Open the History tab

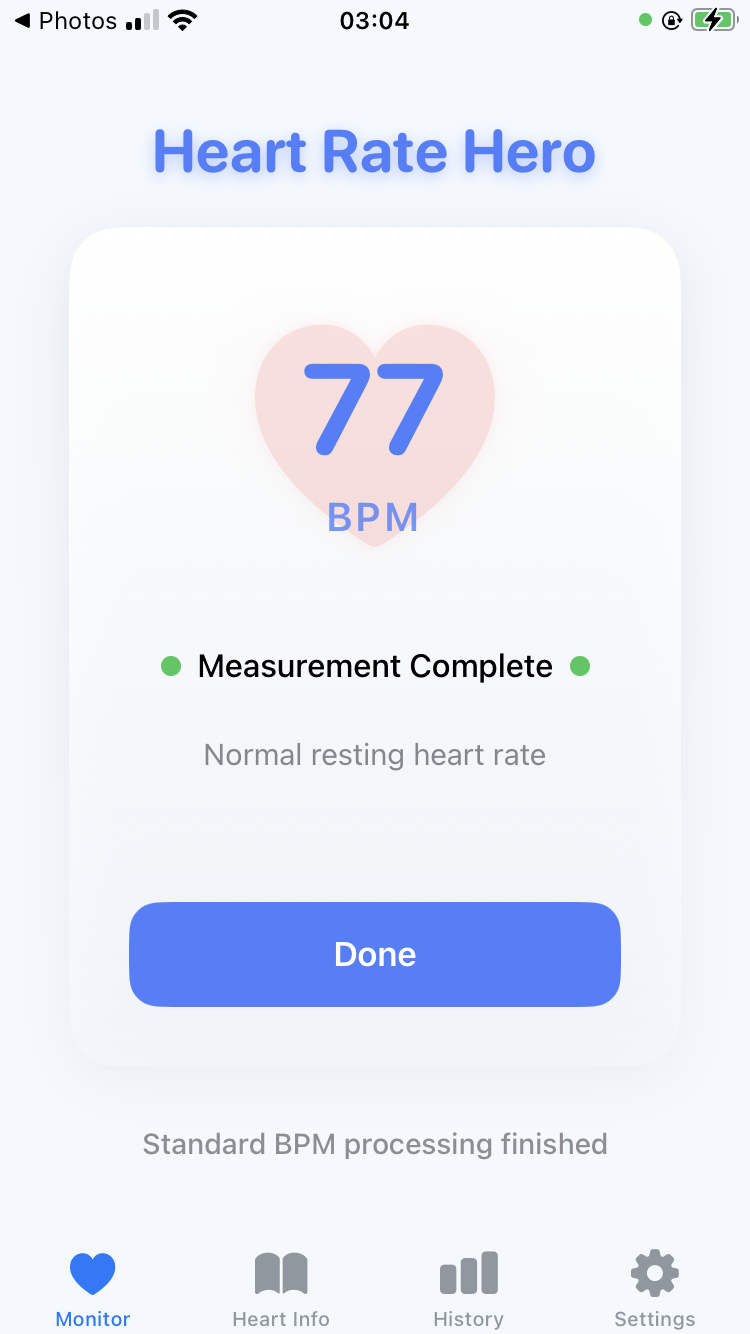(468, 1288)
